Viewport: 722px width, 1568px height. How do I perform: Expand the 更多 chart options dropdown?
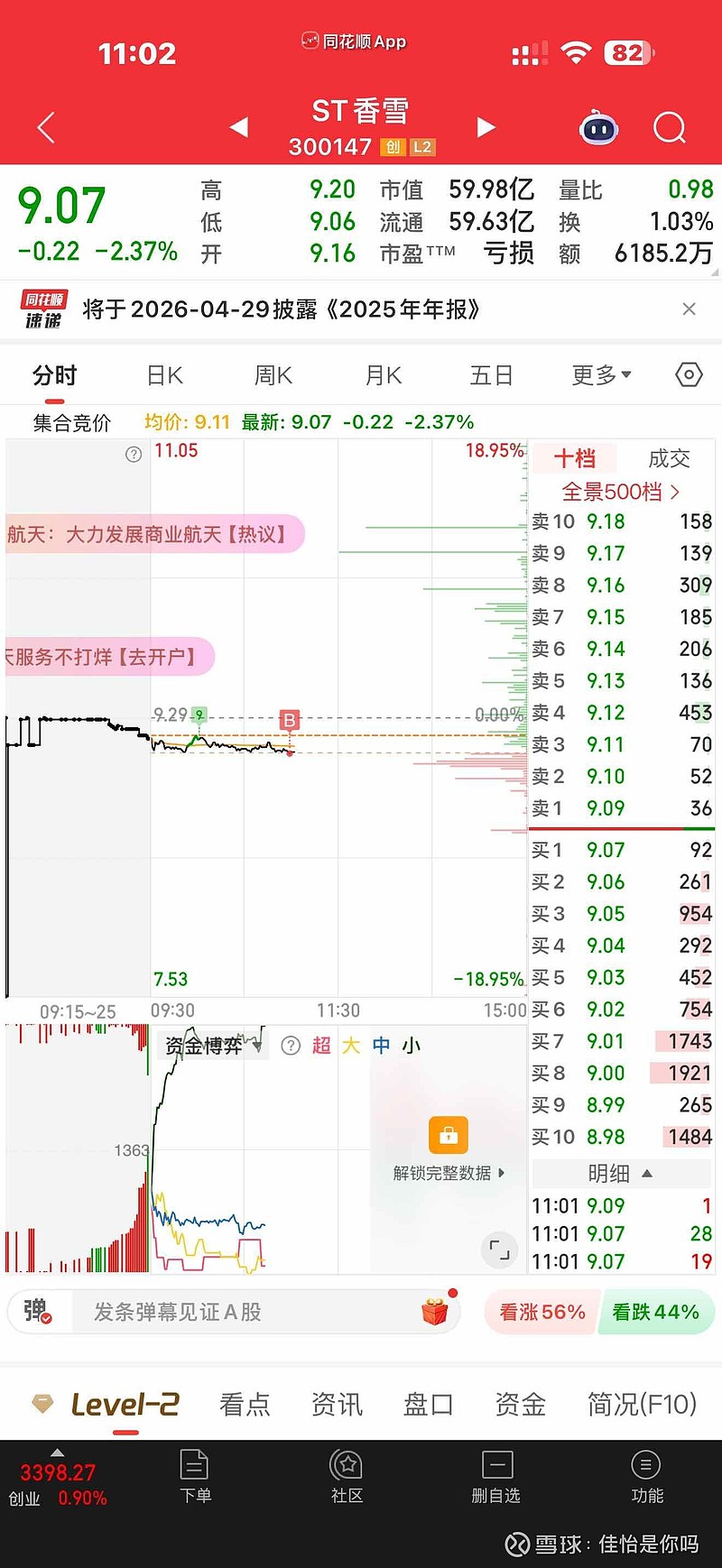click(601, 375)
